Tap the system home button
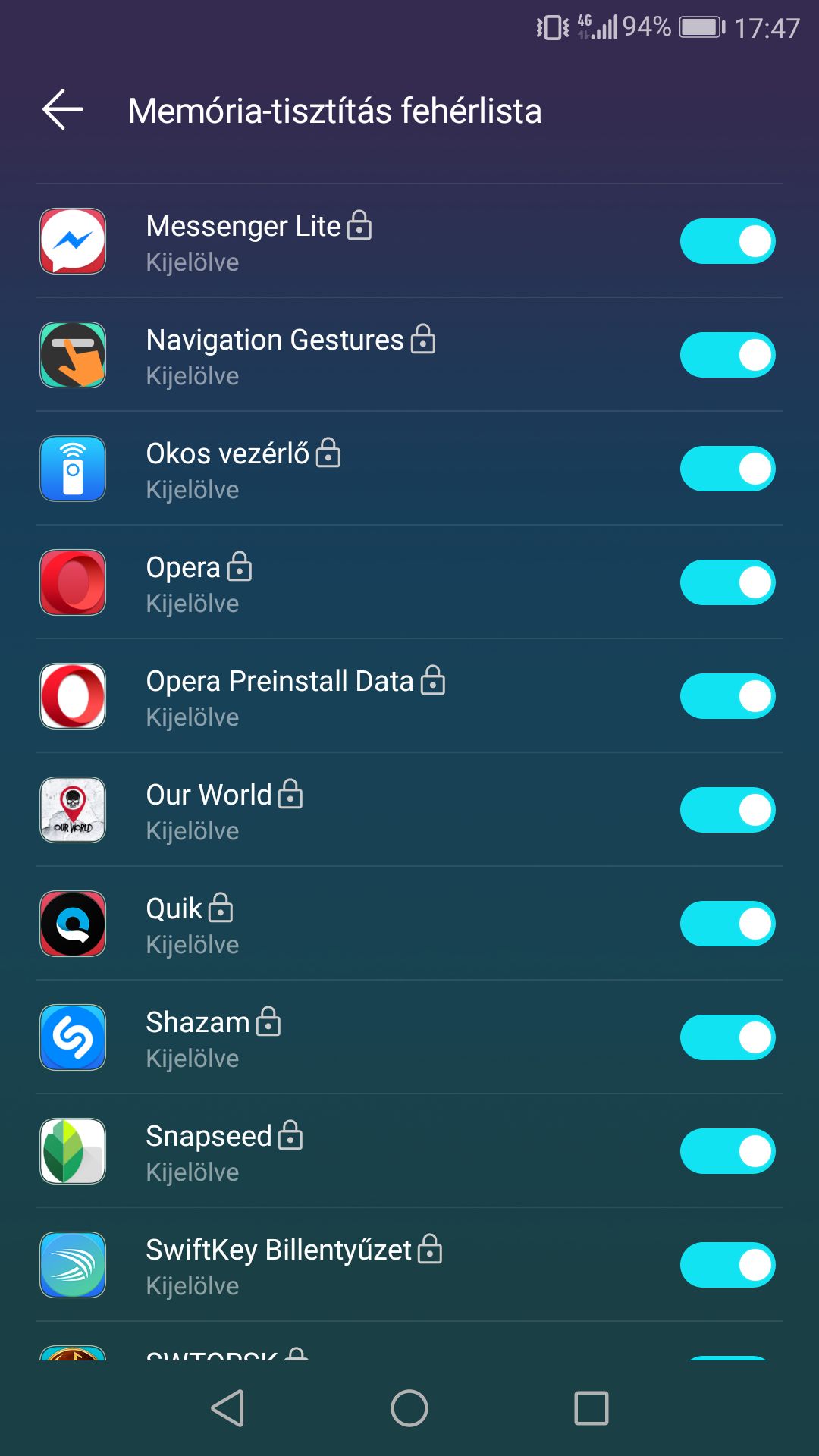 pyautogui.click(x=409, y=1408)
